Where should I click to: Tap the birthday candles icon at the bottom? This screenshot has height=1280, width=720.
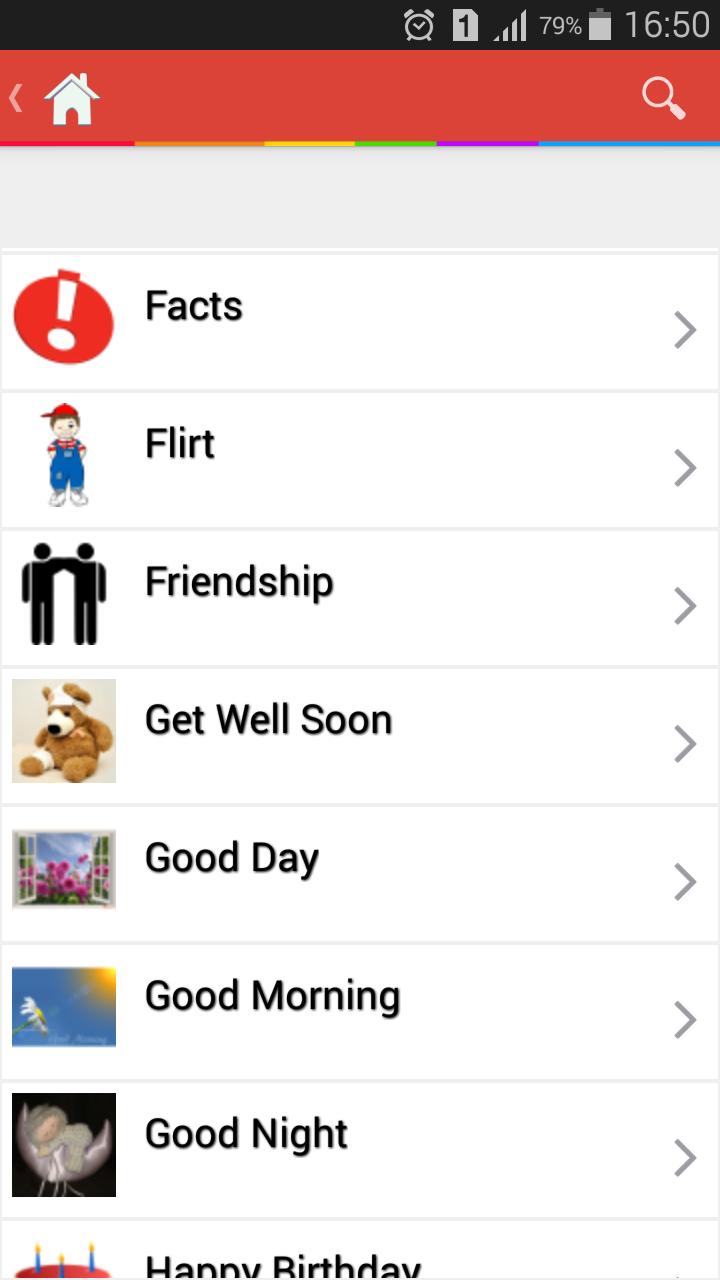tap(64, 1265)
